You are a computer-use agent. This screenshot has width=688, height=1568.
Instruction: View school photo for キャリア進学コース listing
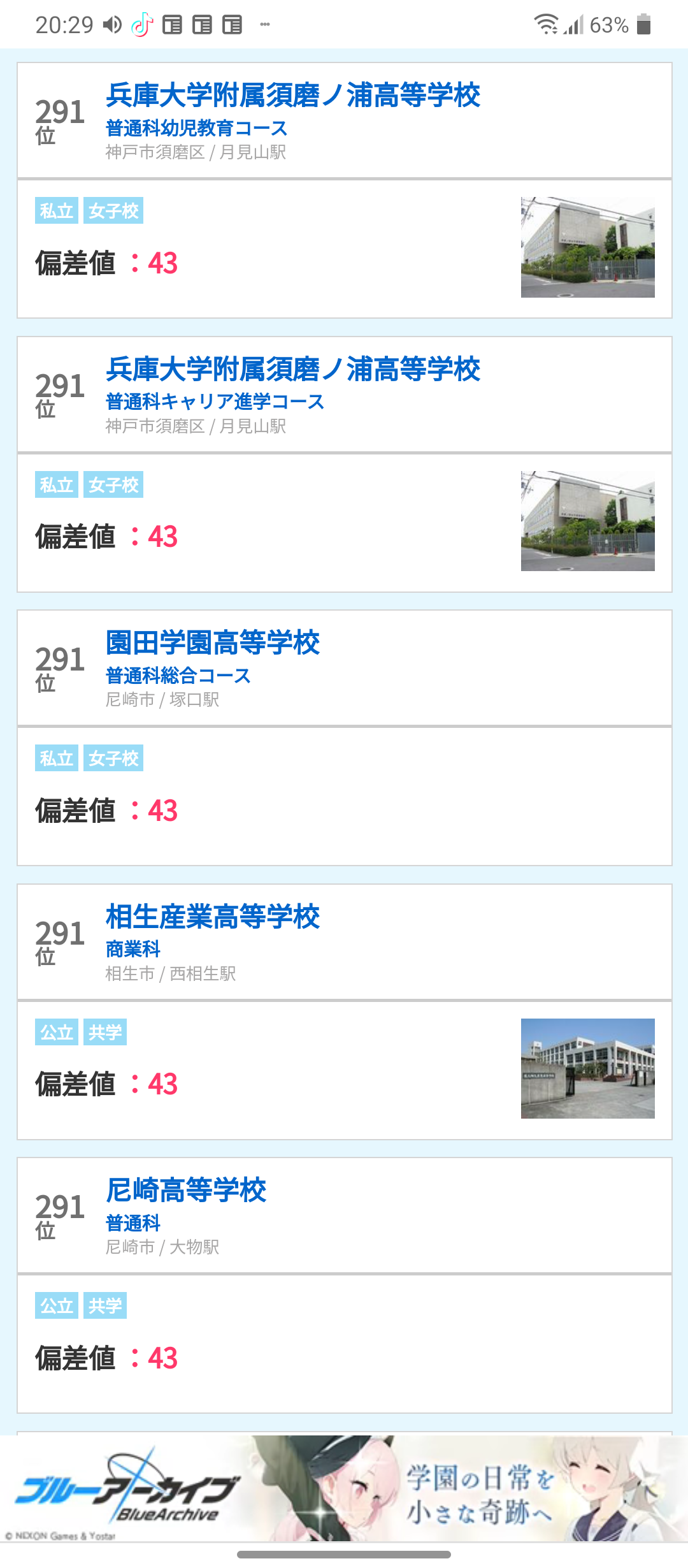pos(587,521)
